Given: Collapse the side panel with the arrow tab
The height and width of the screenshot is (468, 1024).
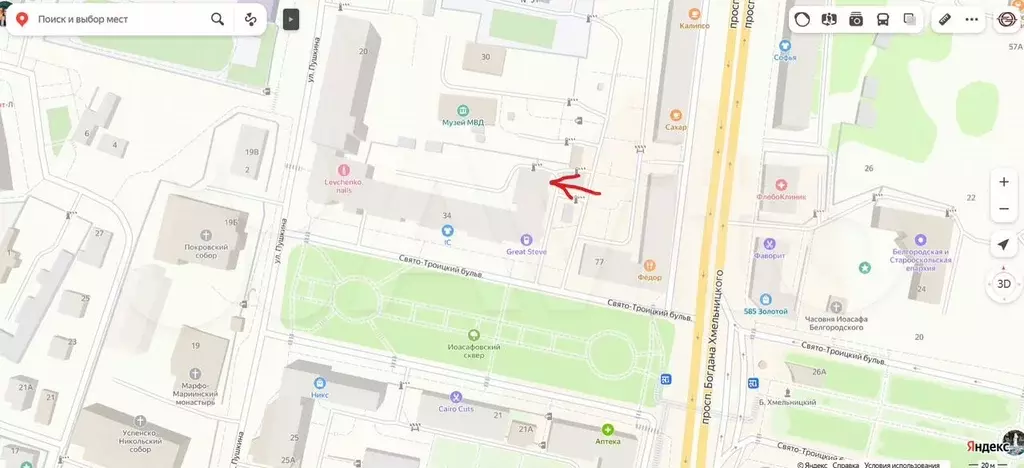Looking at the screenshot, I should coord(291,19).
